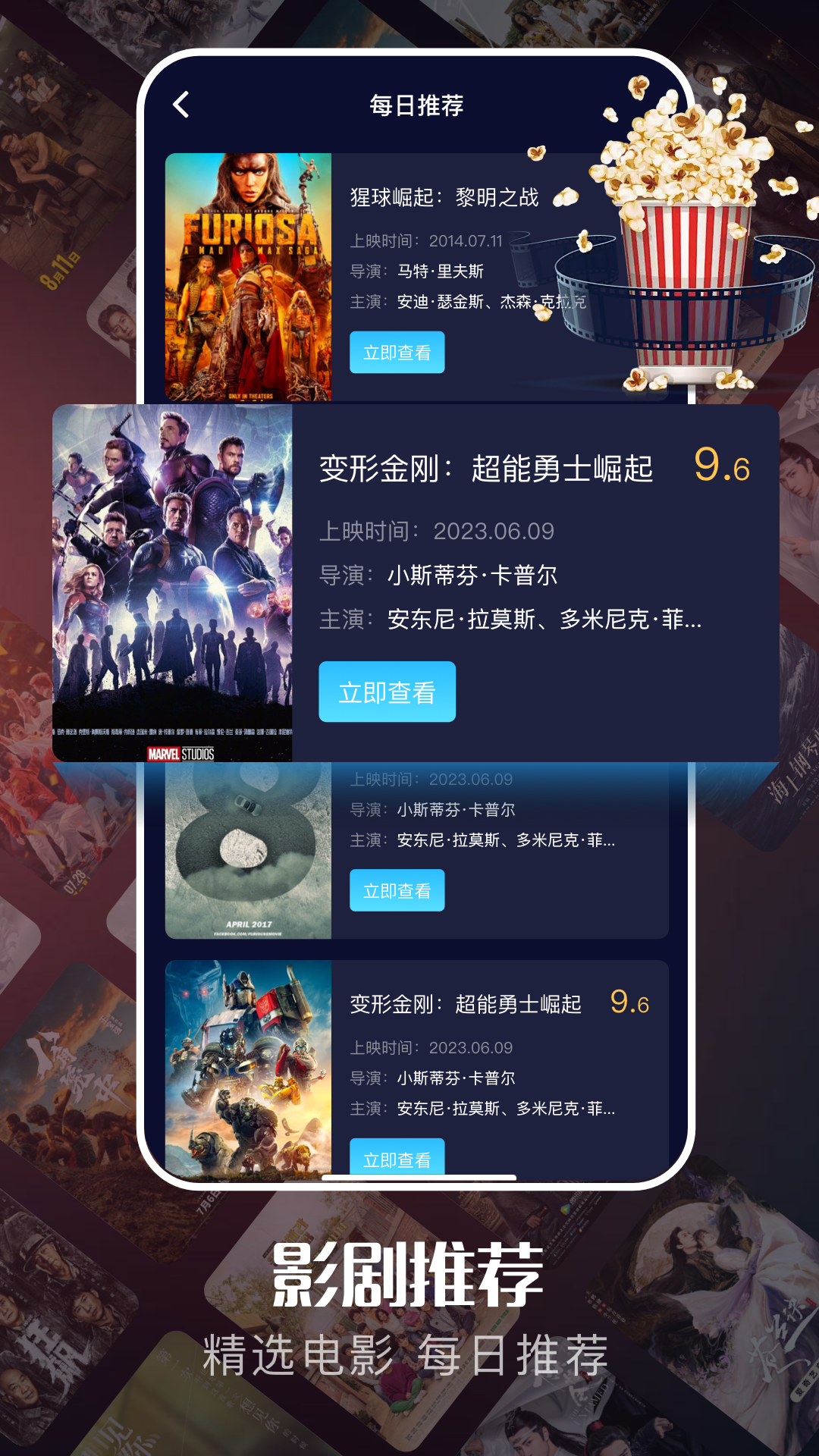Screen dimensions: 819x1456
Task: Open the Furiosa movie poster thumbnail
Action: point(249,277)
